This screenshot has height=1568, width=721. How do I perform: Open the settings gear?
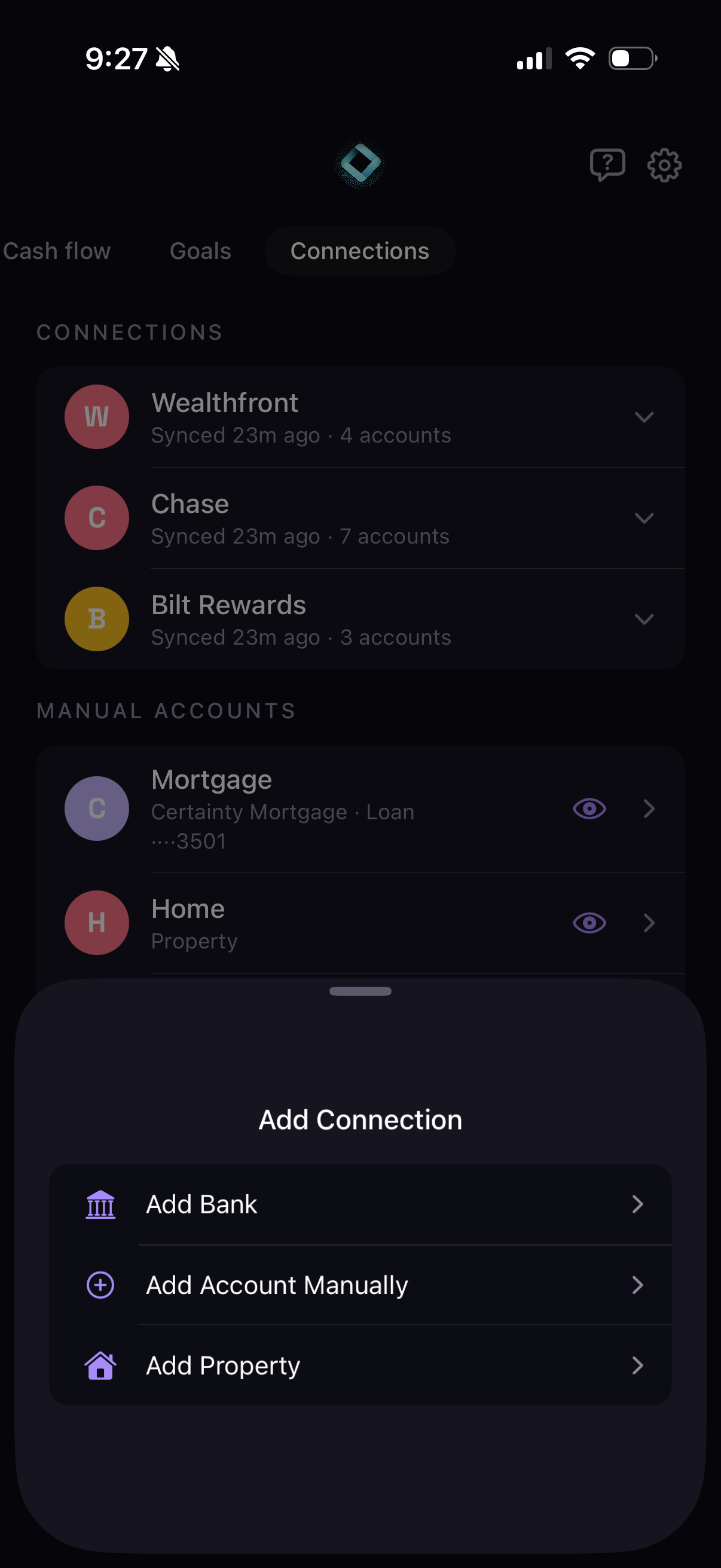[664, 165]
